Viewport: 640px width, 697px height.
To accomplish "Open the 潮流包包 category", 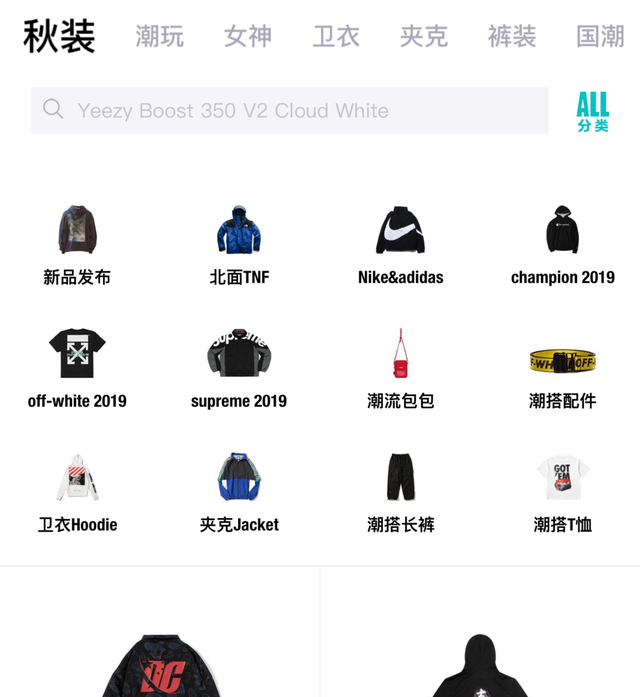I will (x=400, y=367).
